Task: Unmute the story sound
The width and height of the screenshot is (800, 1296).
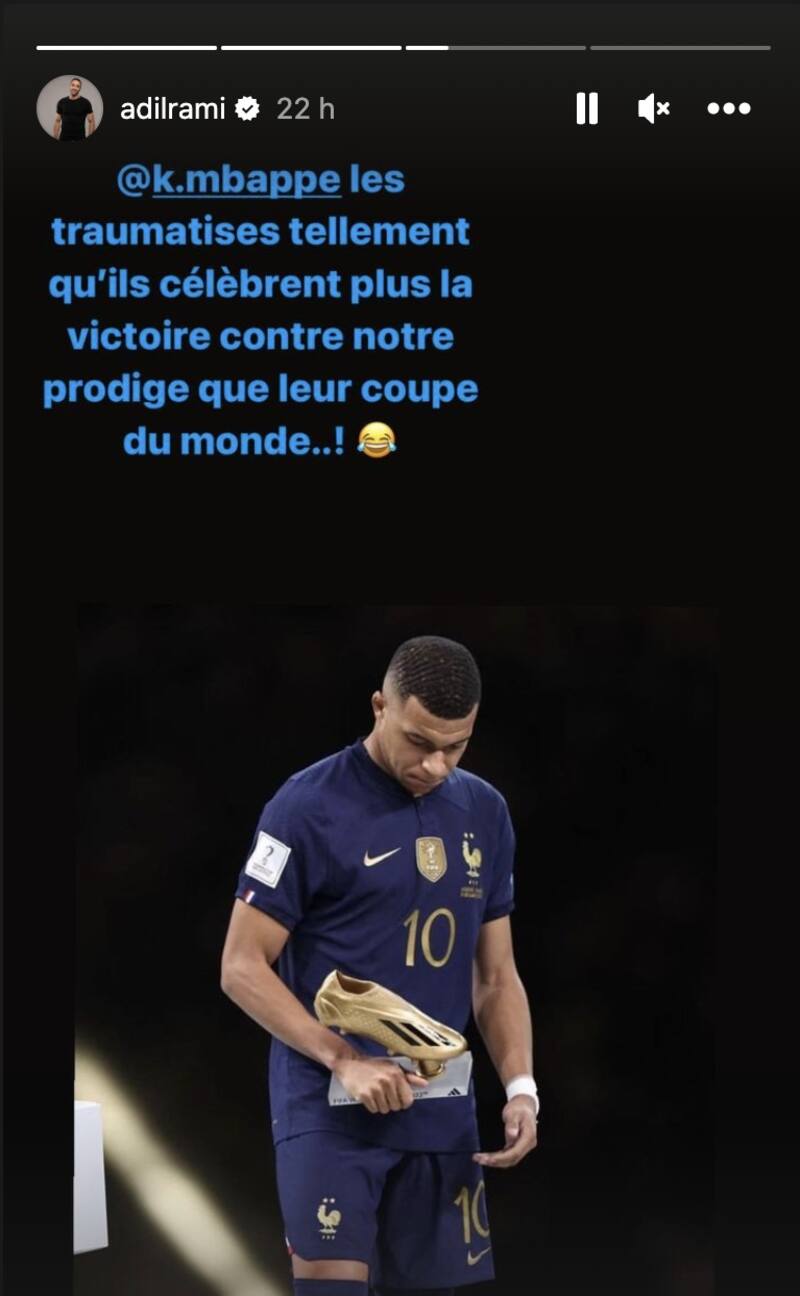Action: (x=653, y=108)
